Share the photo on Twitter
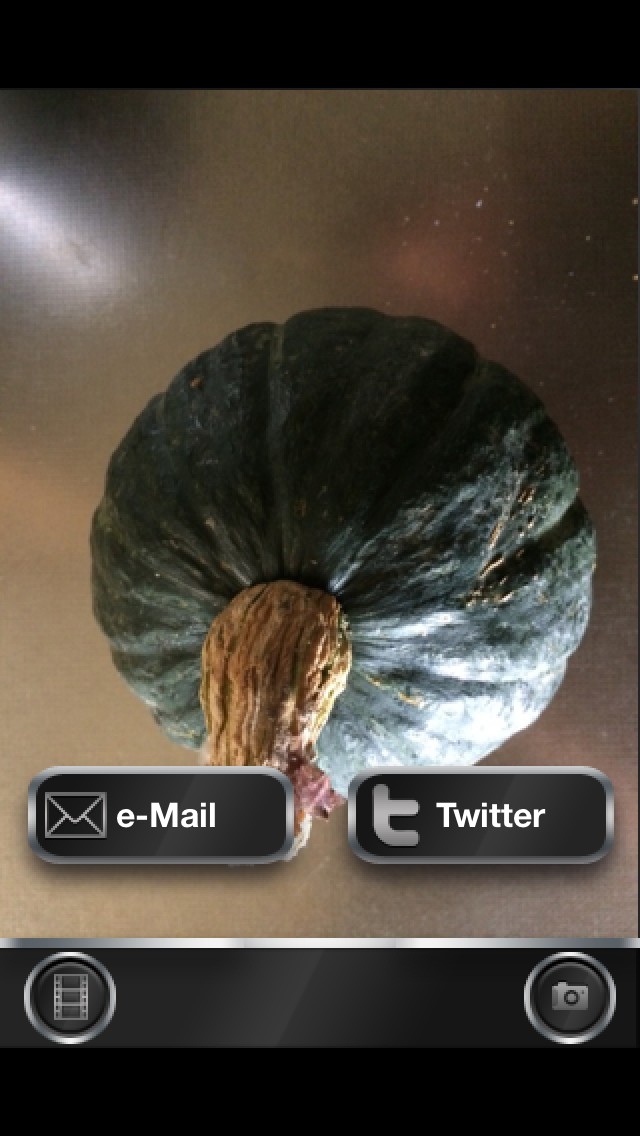 click(480, 816)
